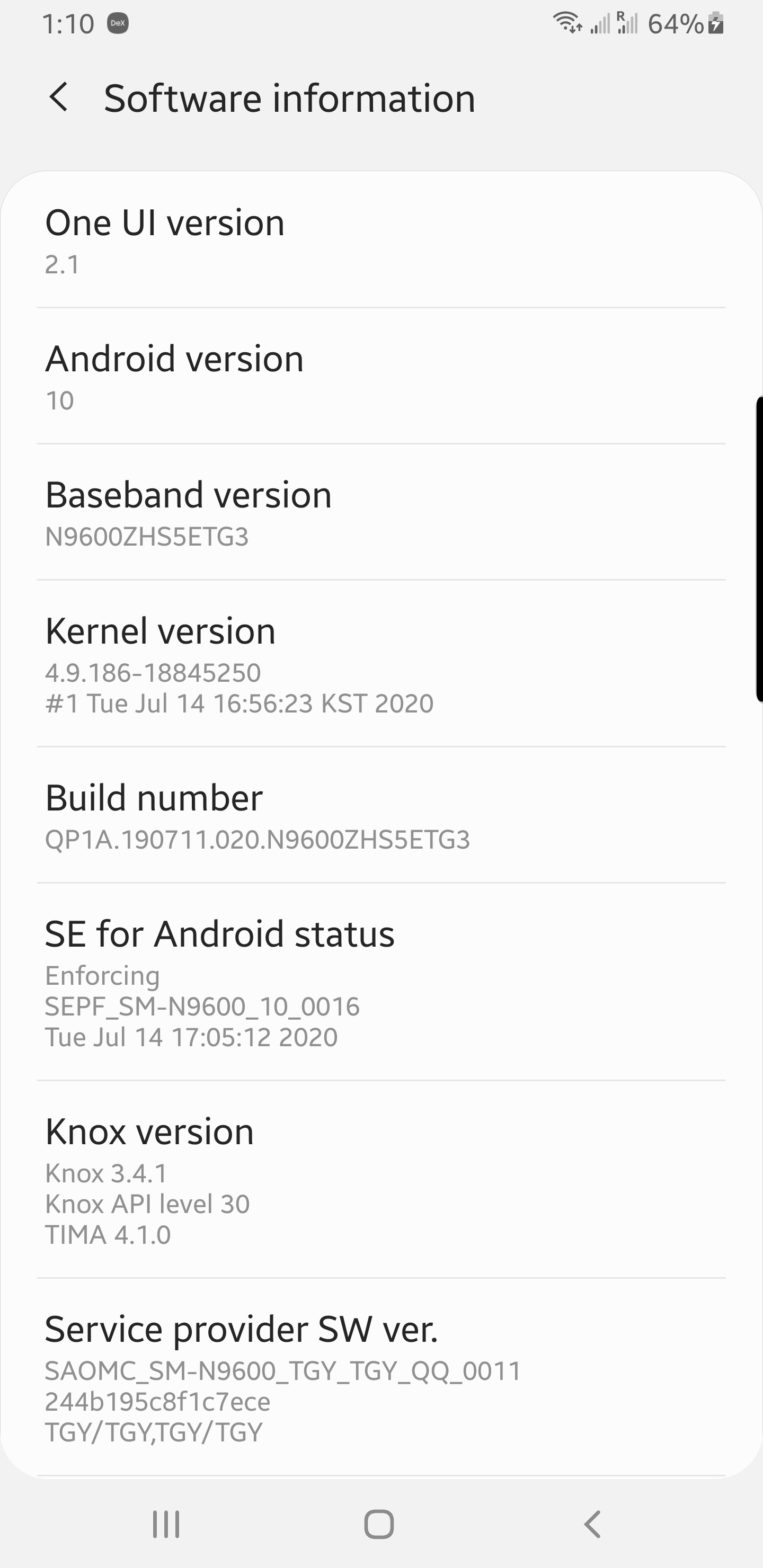Tap the Android version row

(x=381, y=376)
